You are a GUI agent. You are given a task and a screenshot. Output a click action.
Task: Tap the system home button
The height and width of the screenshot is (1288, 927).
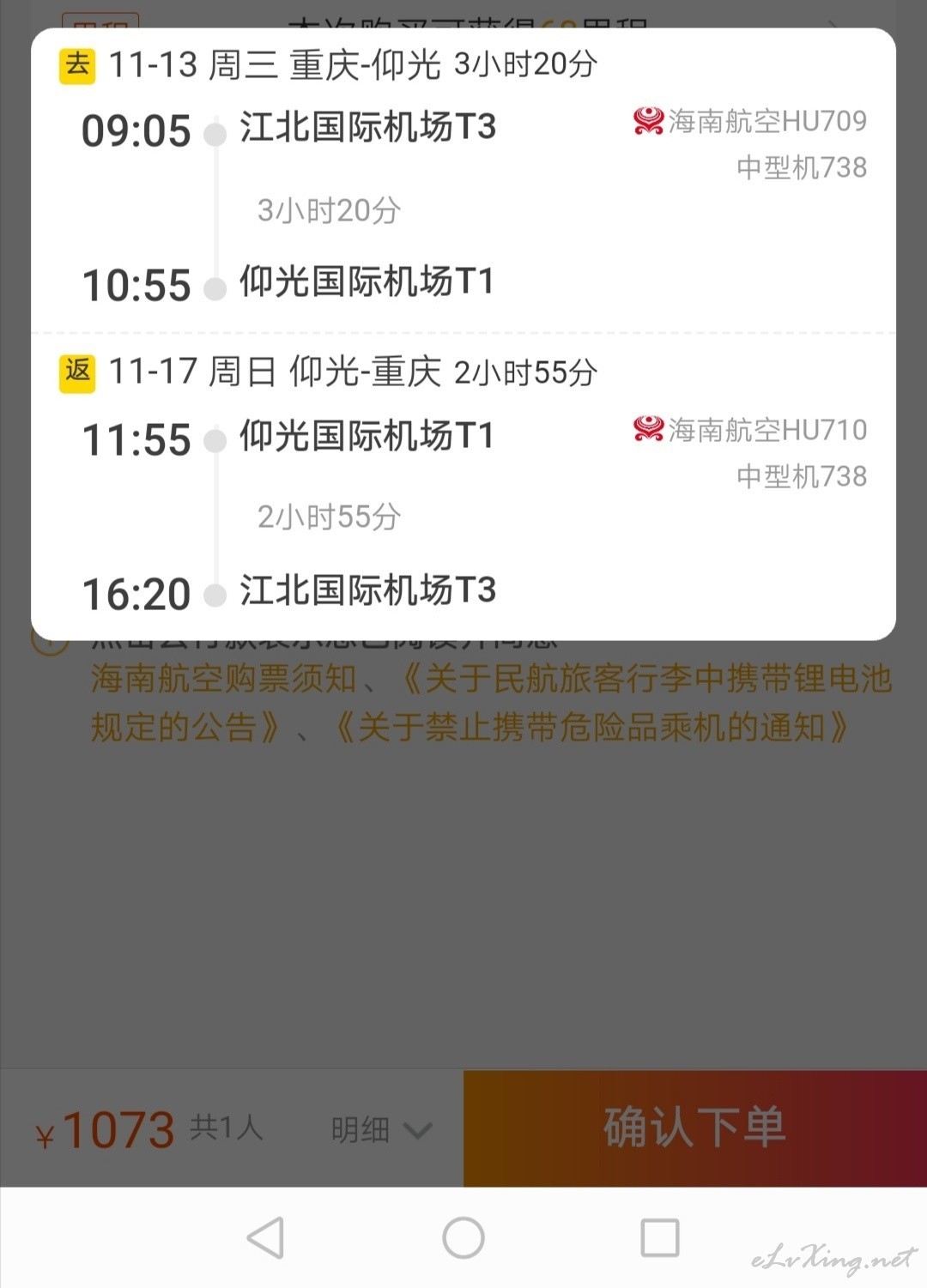pos(463,1237)
